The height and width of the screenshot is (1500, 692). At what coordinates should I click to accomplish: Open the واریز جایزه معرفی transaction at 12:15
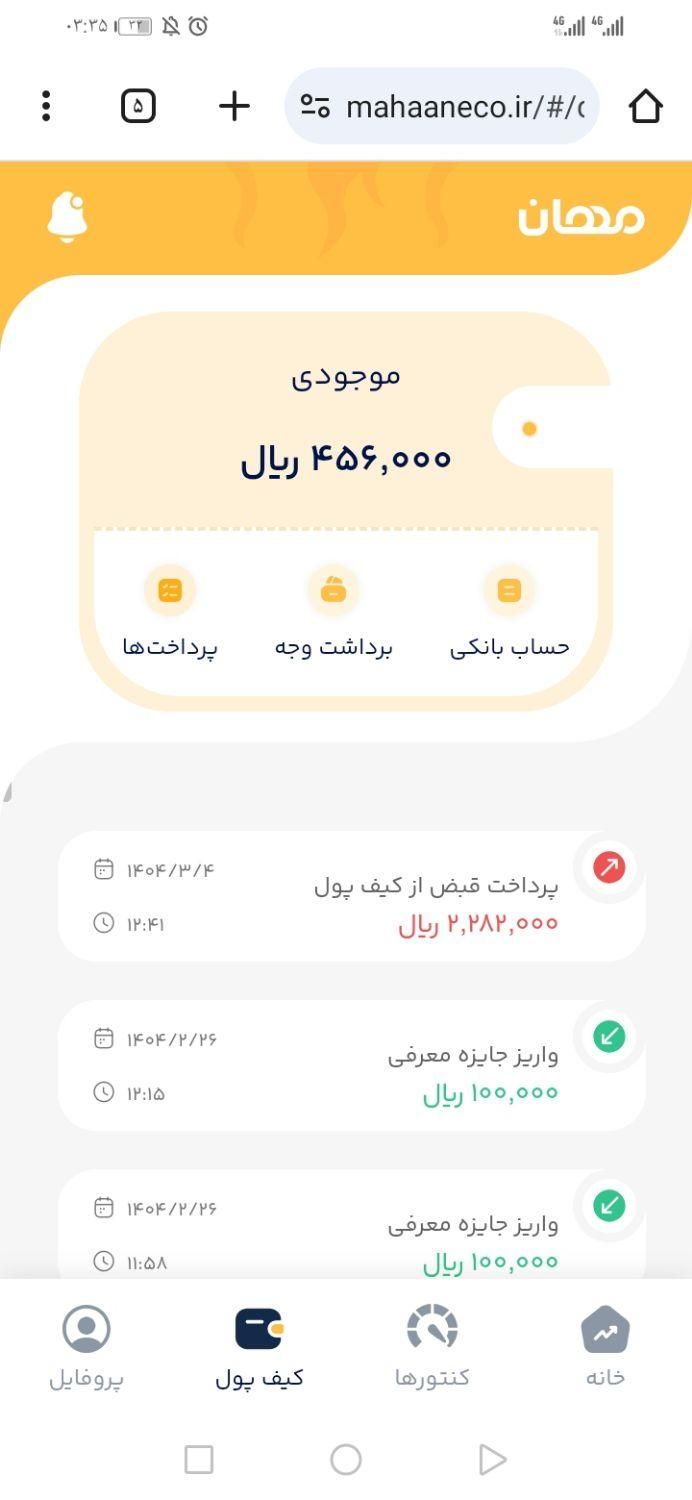point(352,1066)
